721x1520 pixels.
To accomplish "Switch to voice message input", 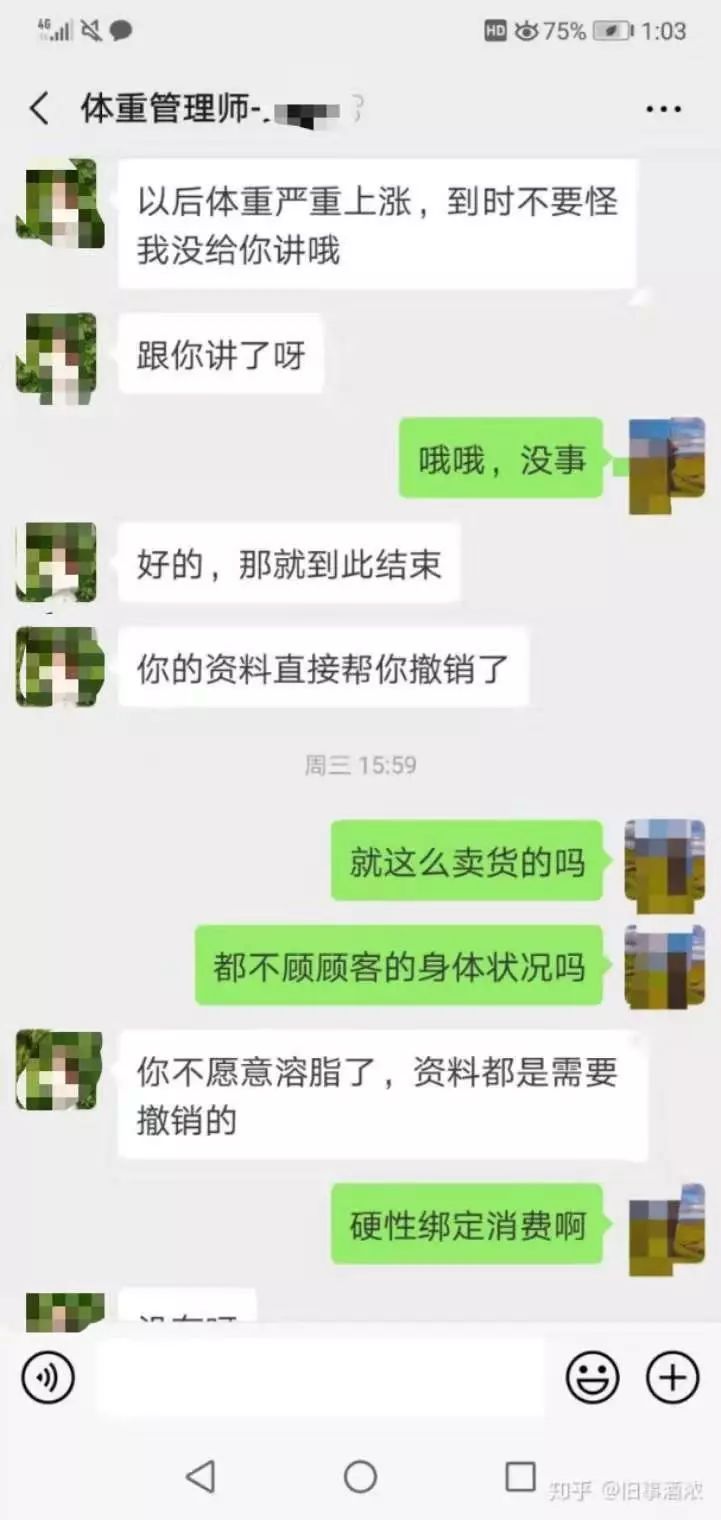I will [x=48, y=1379].
